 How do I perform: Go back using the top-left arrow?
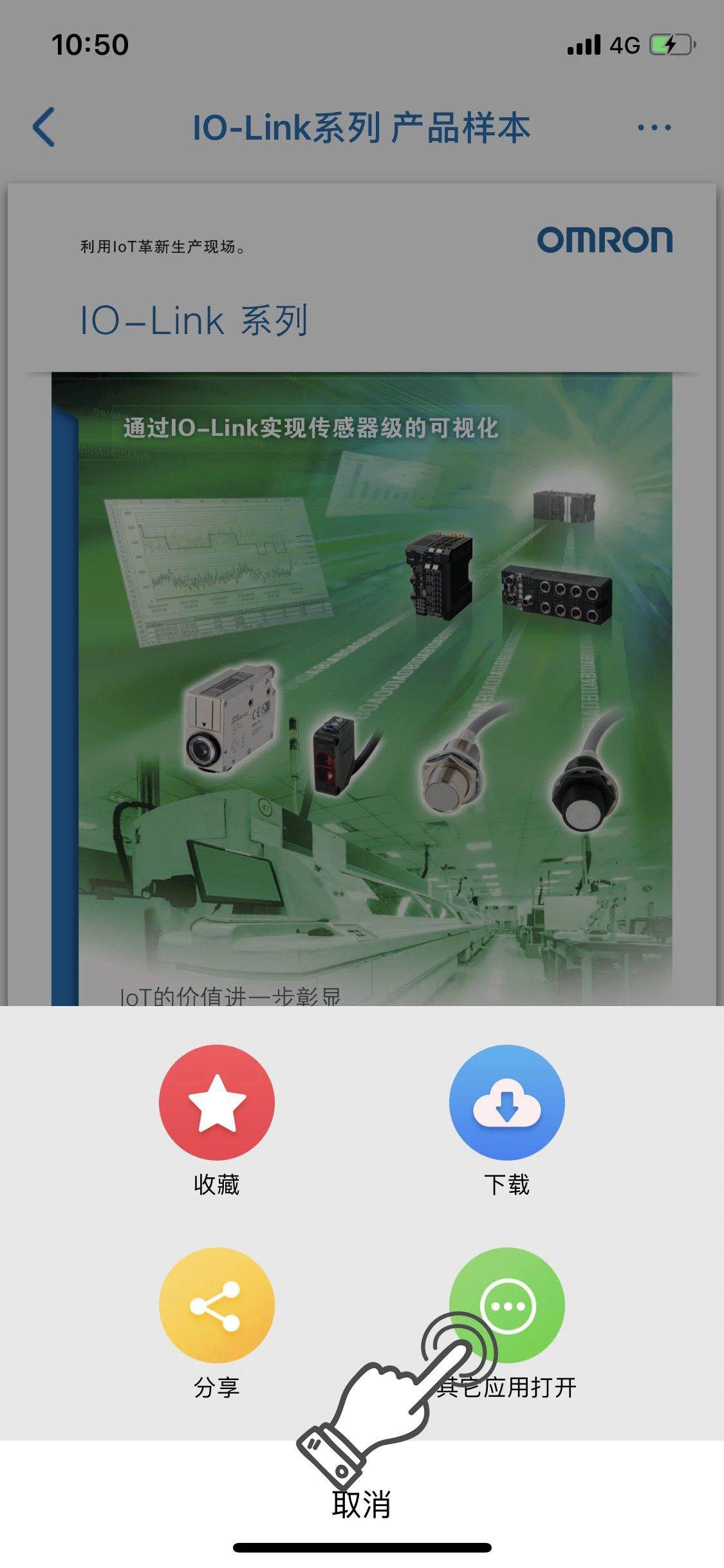coord(44,127)
